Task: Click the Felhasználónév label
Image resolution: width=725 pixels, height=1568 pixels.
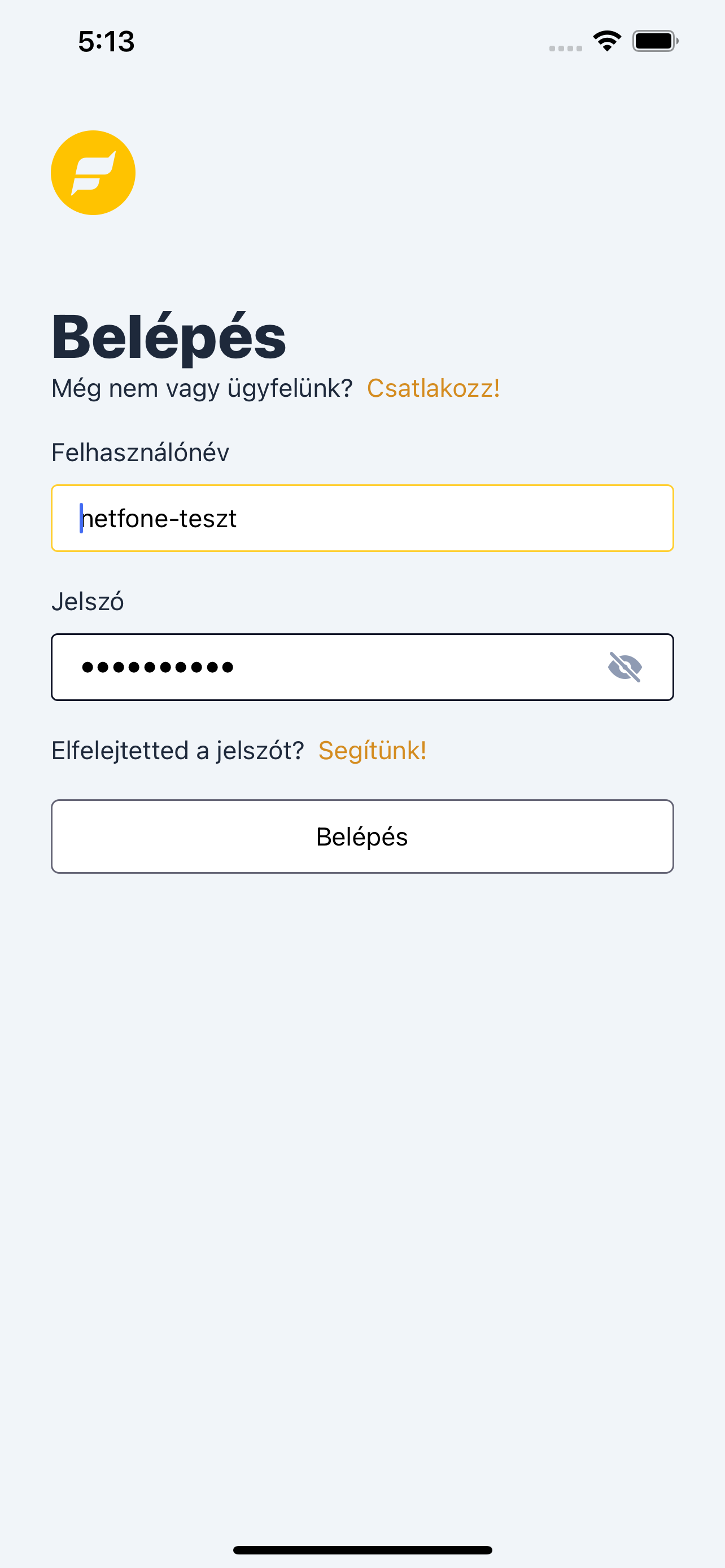Action: click(139, 452)
